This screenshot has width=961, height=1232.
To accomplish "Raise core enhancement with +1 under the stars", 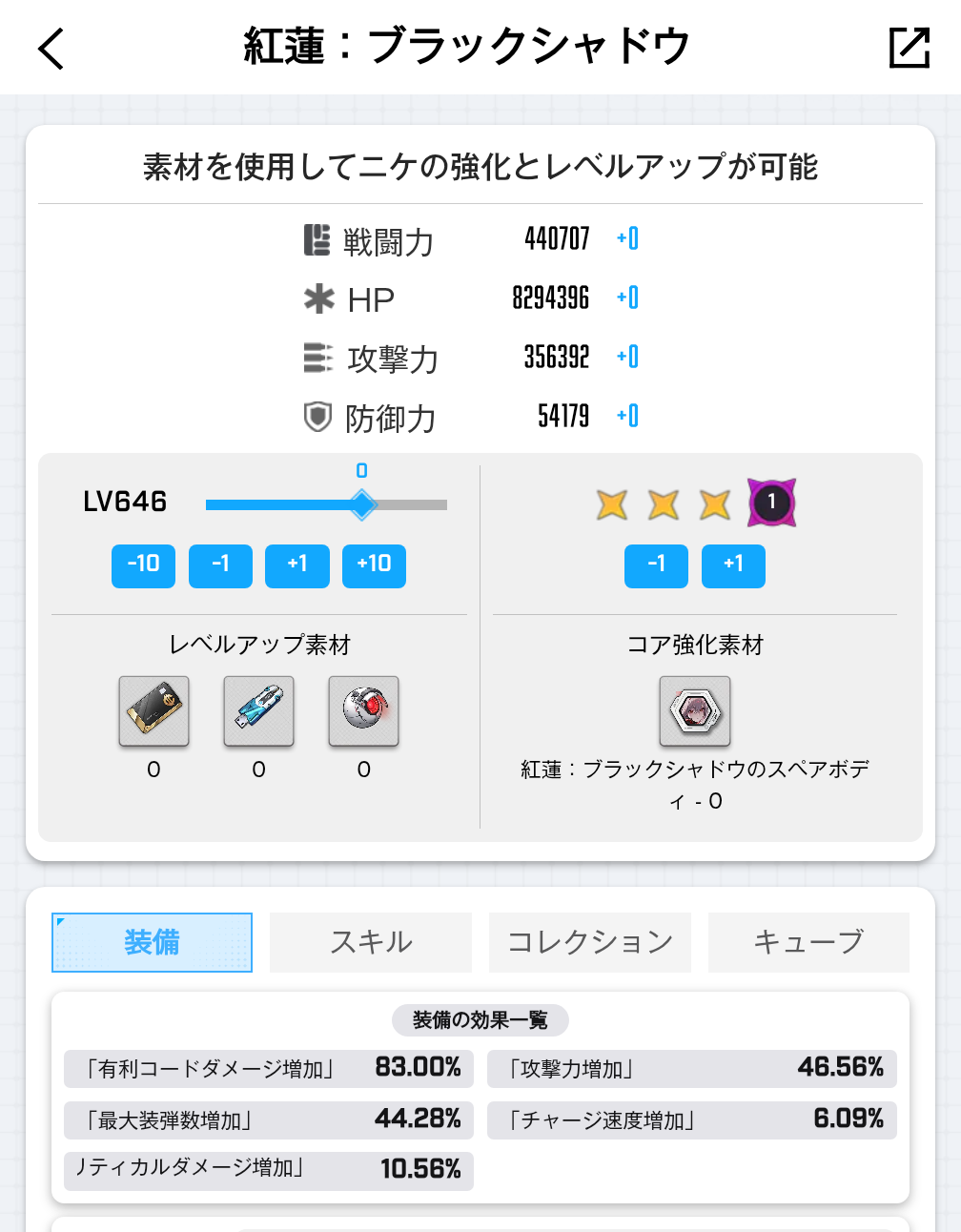I will coord(733,565).
